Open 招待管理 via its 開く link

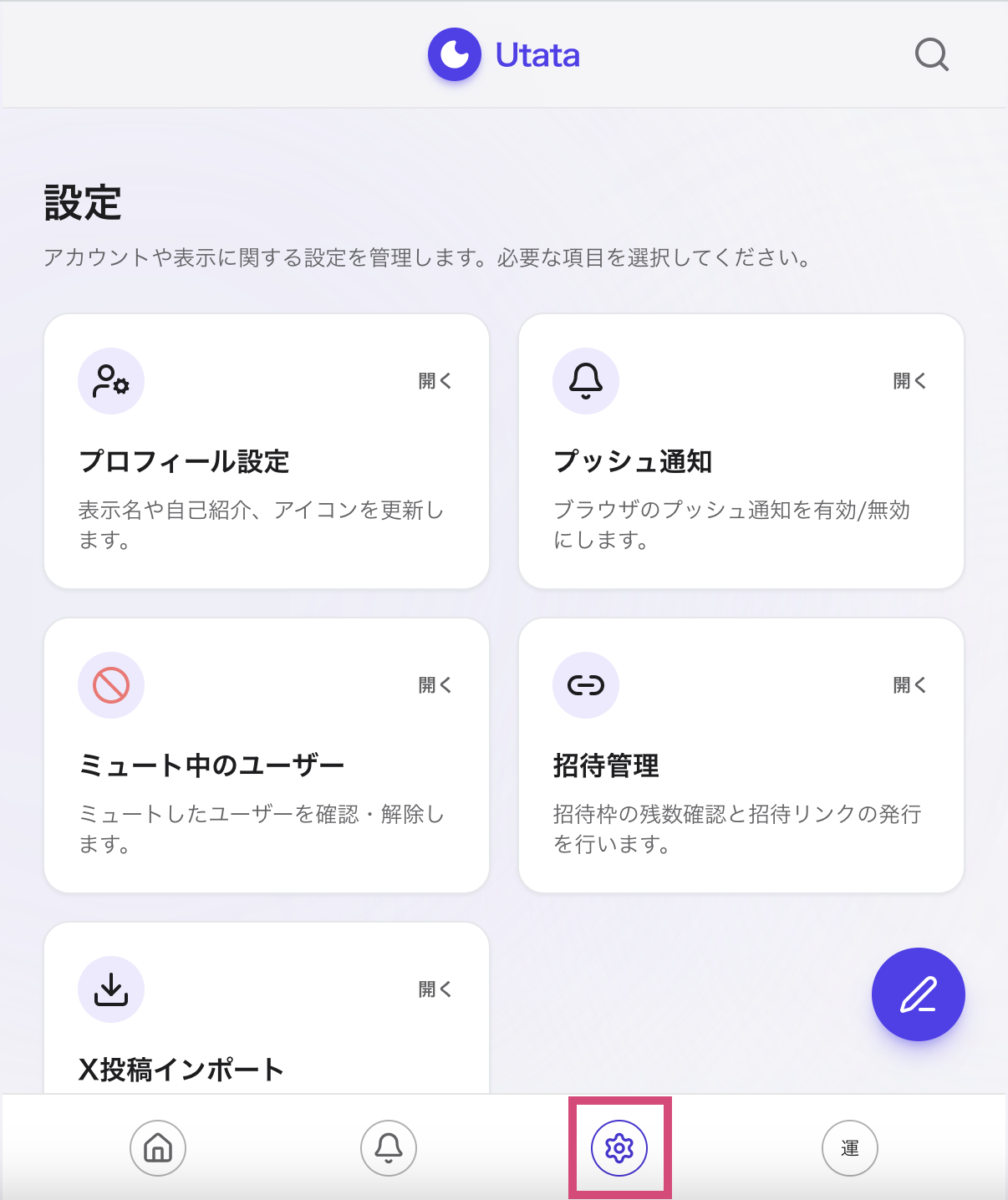pyautogui.click(x=909, y=685)
